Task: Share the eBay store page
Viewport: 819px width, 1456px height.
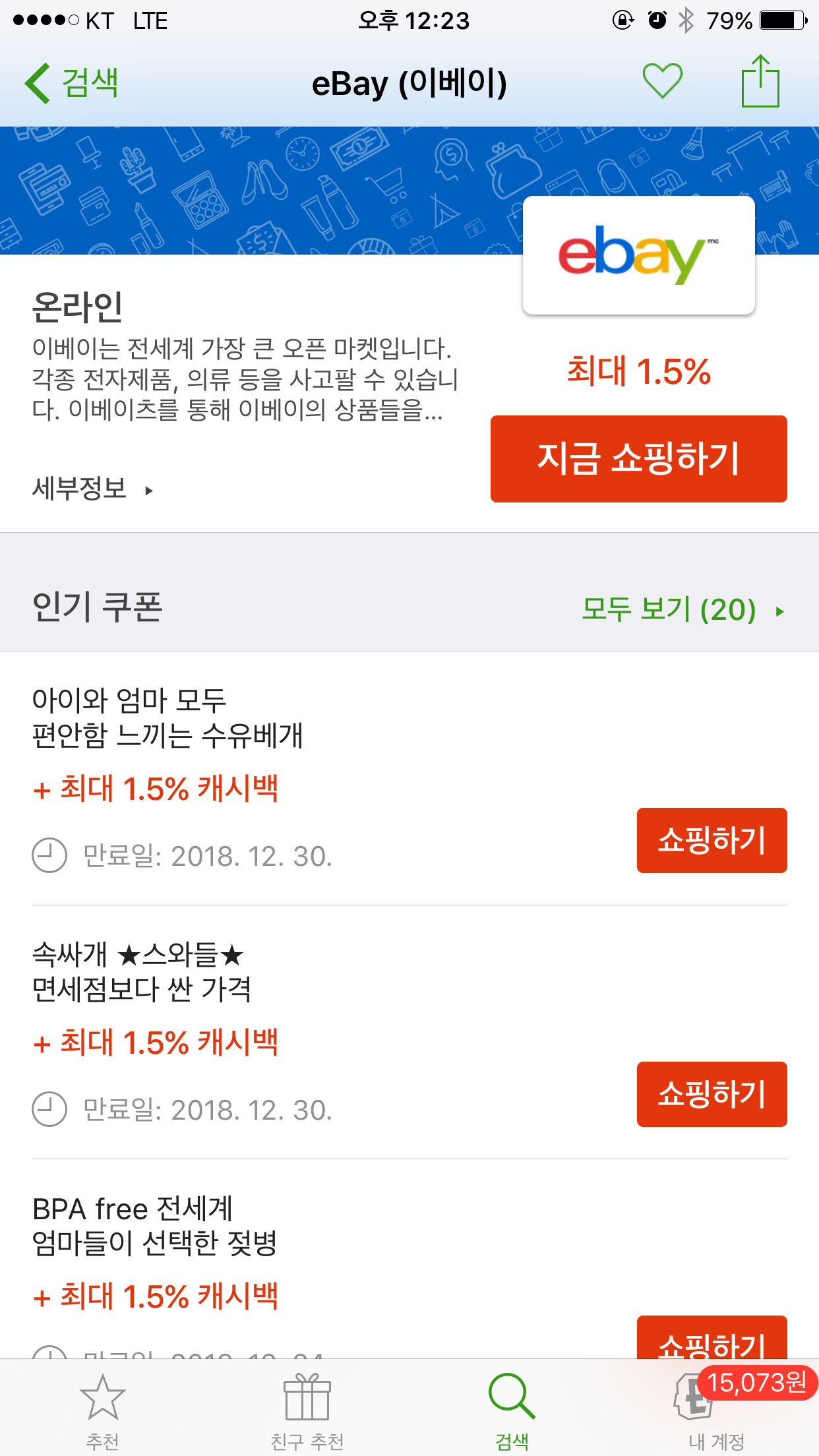Action: click(760, 81)
